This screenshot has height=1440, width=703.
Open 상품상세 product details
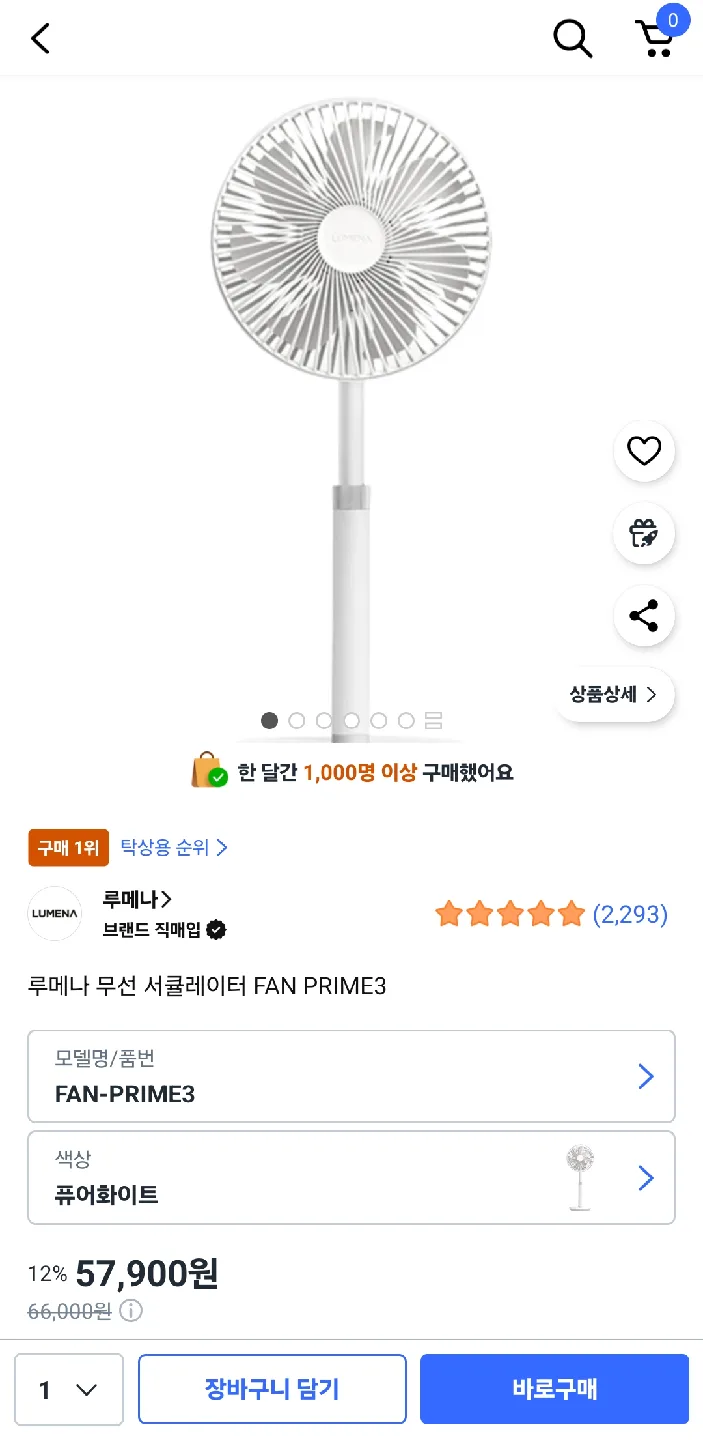[614, 694]
